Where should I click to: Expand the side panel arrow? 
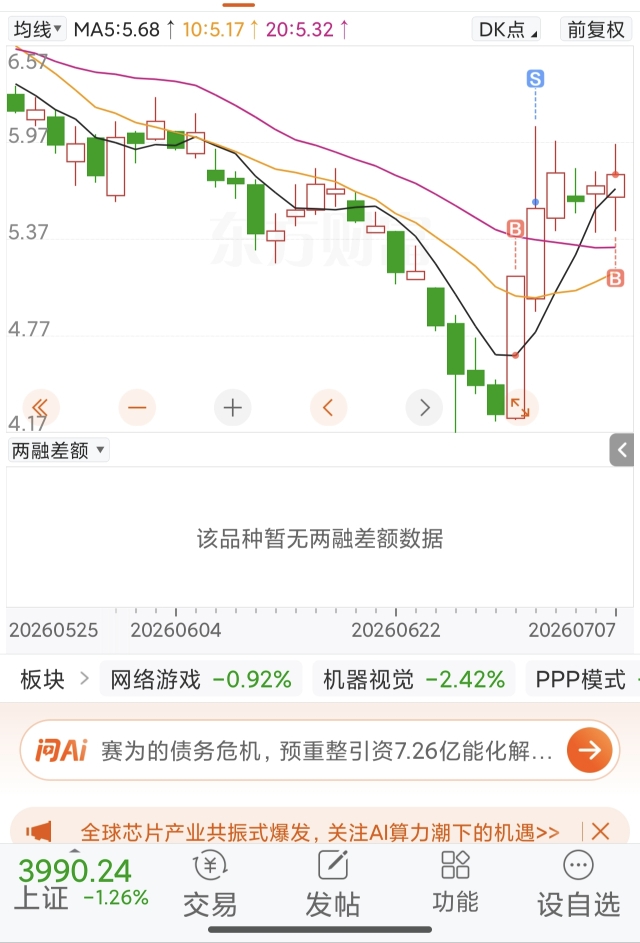coord(622,450)
